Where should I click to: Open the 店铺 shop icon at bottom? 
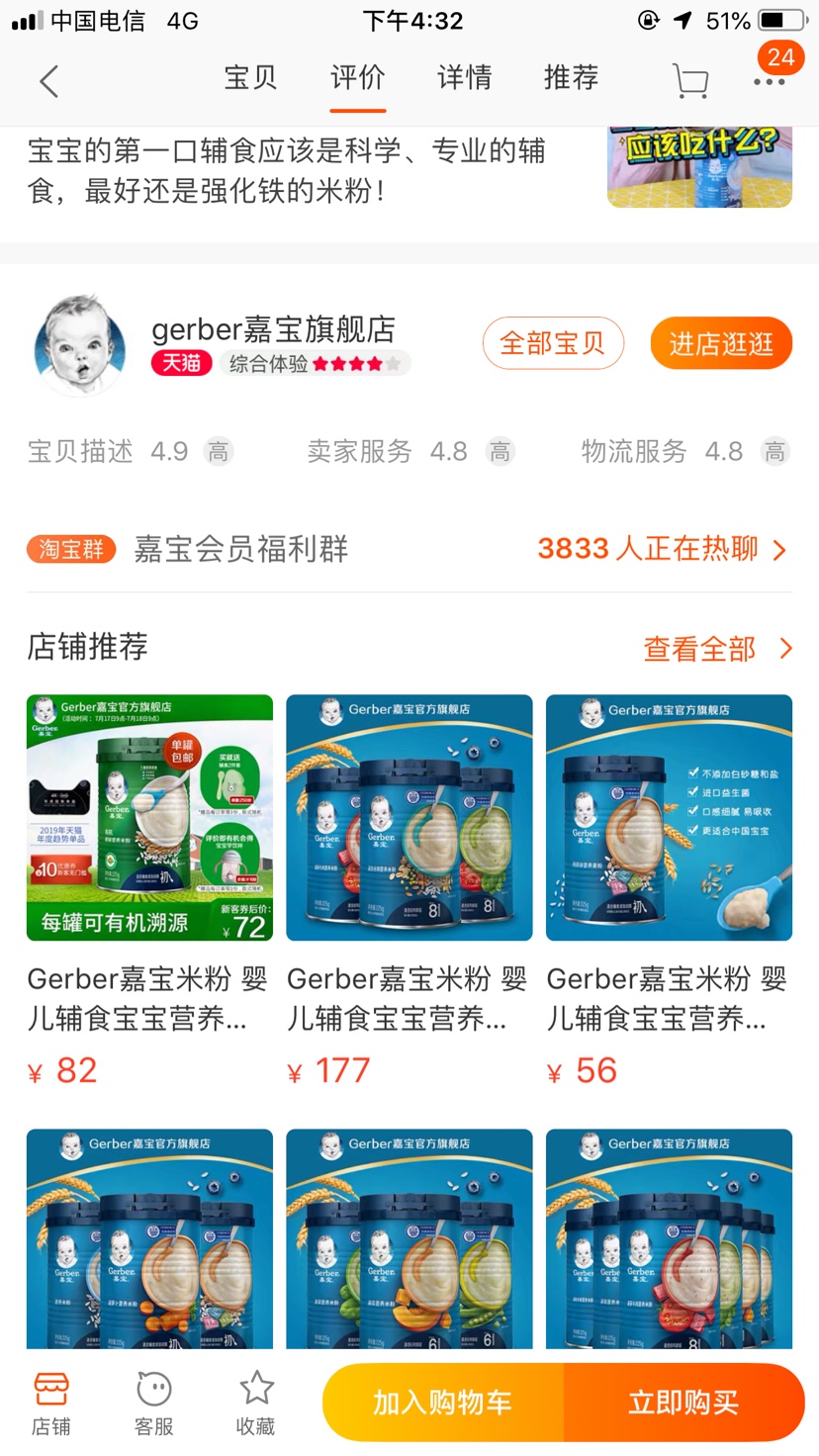[50, 1403]
